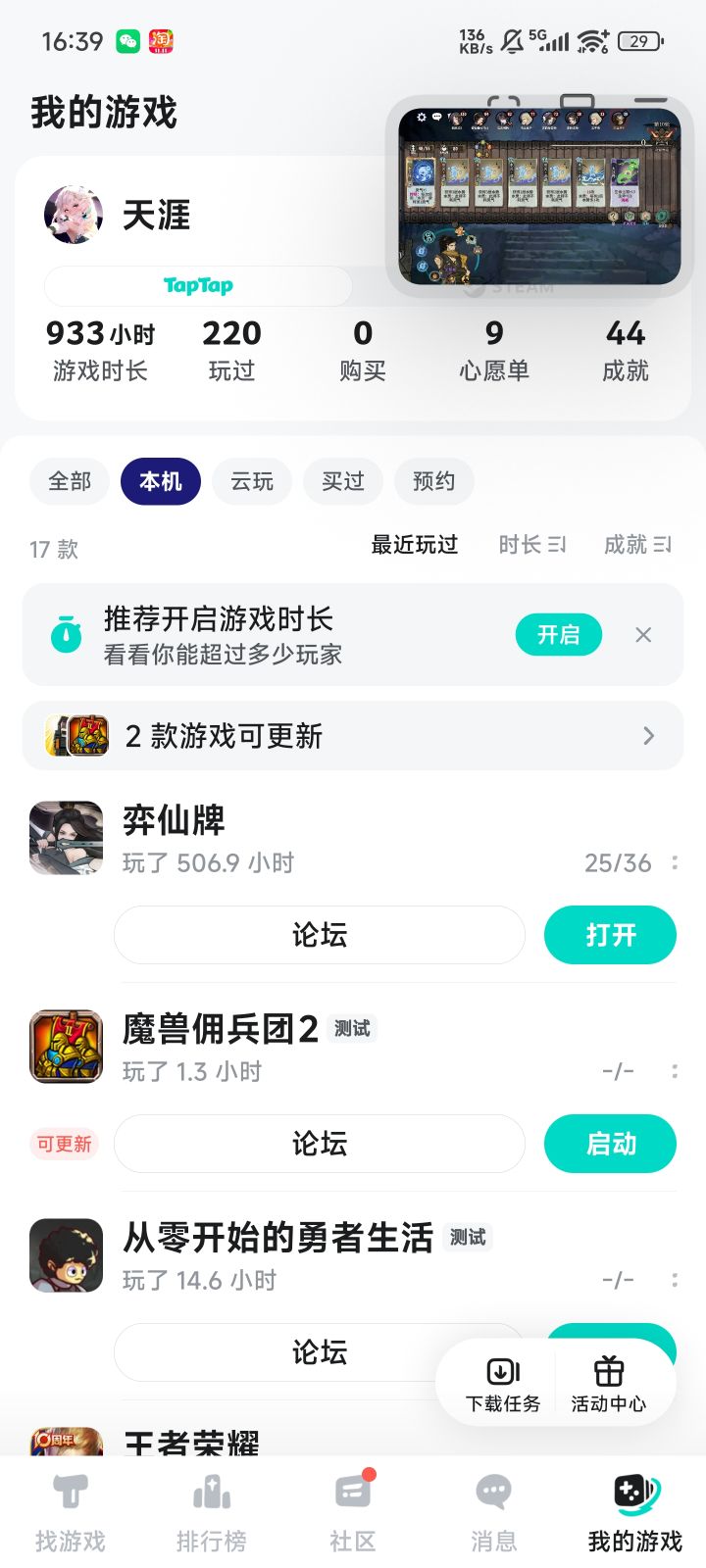Open the 2 款游戏可更新 row
The height and width of the screenshot is (1568, 706).
353,736
